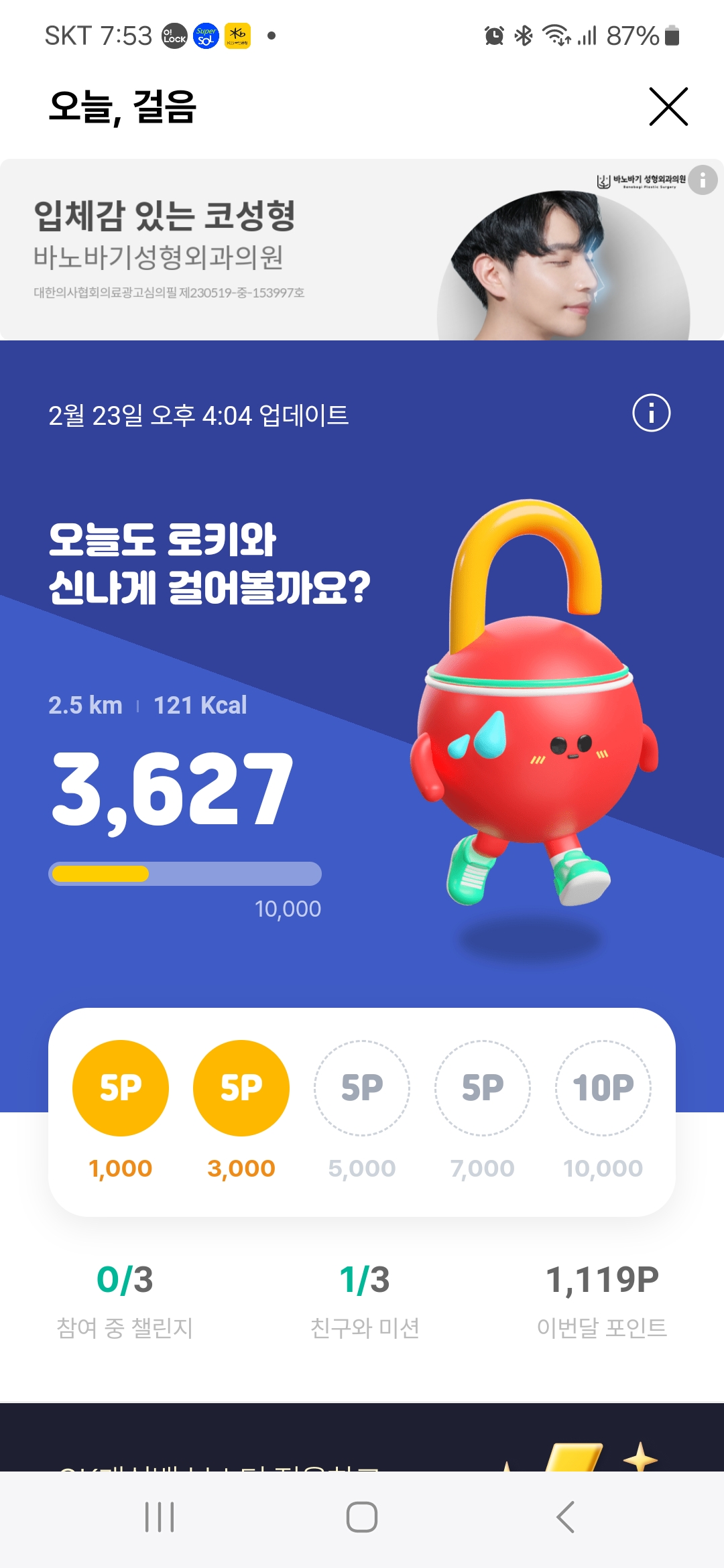The width and height of the screenshot is (724, 1568).
Task: Tap the 5P reward for 5,000 steps
Action: [362, 1088]
